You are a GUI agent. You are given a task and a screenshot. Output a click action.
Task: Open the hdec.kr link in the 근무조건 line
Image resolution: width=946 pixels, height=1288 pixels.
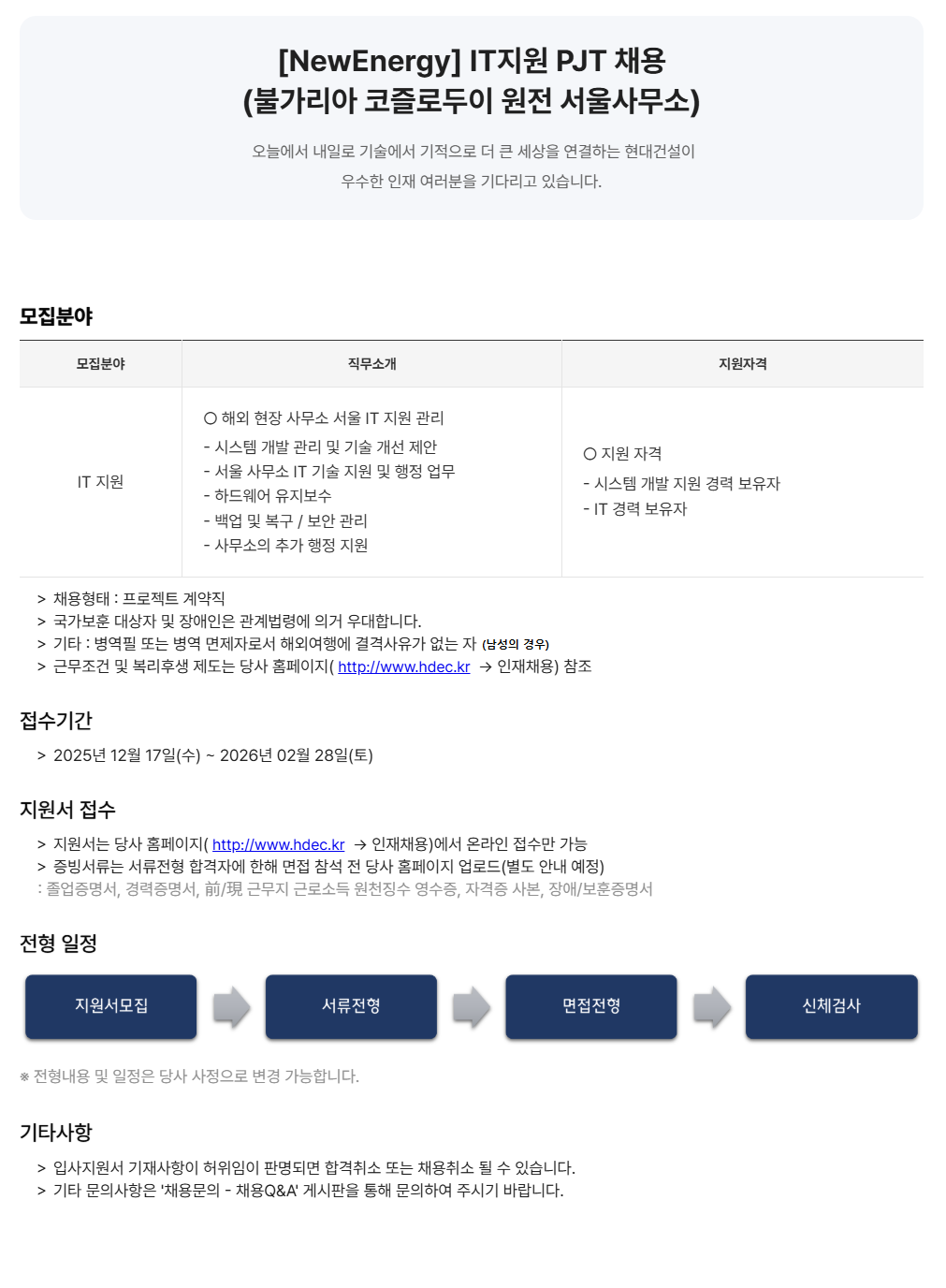click(x=403, y=666)
